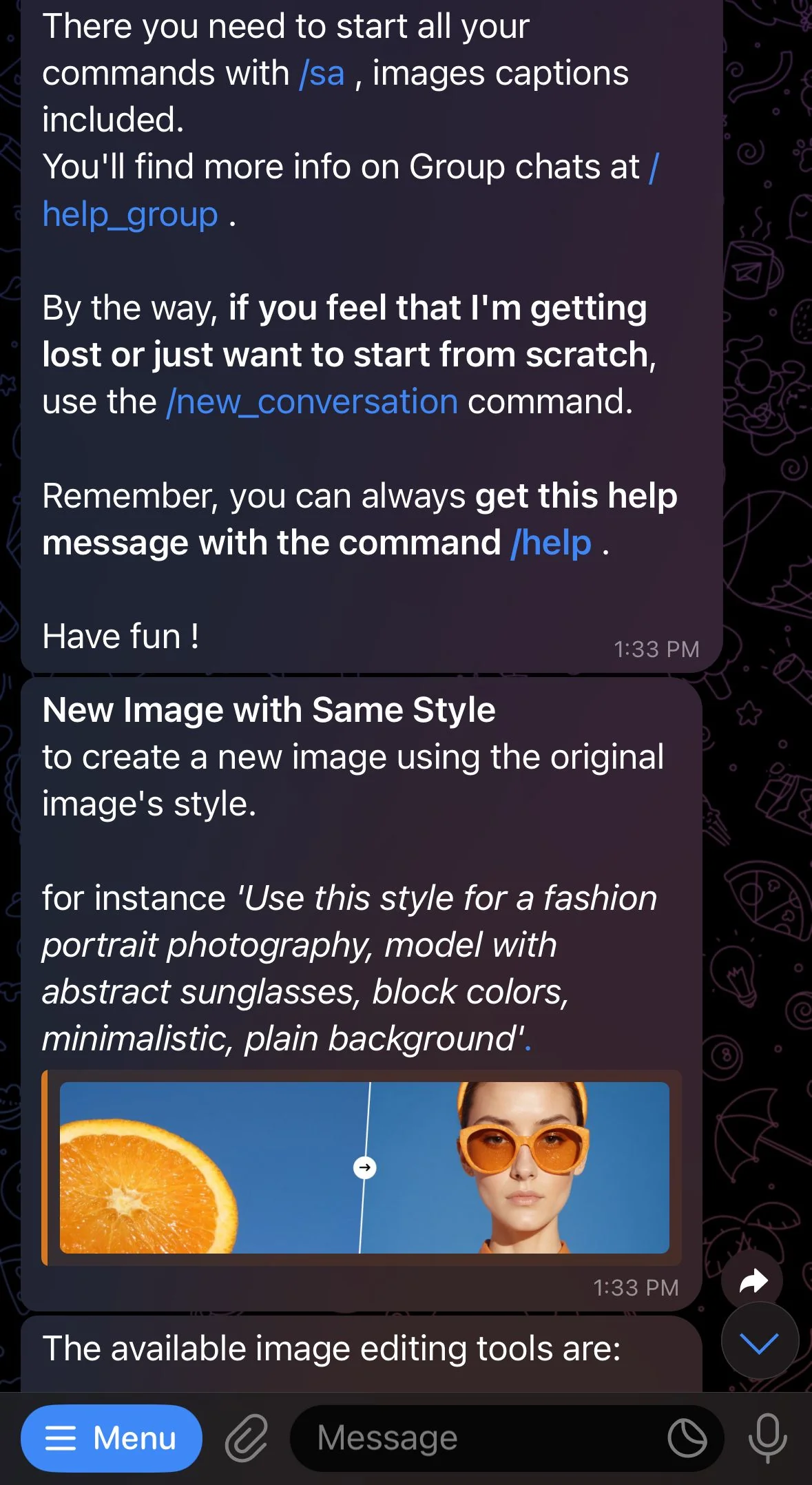
Task: Tap the /sa command link
Action: [x=322, y=73]
